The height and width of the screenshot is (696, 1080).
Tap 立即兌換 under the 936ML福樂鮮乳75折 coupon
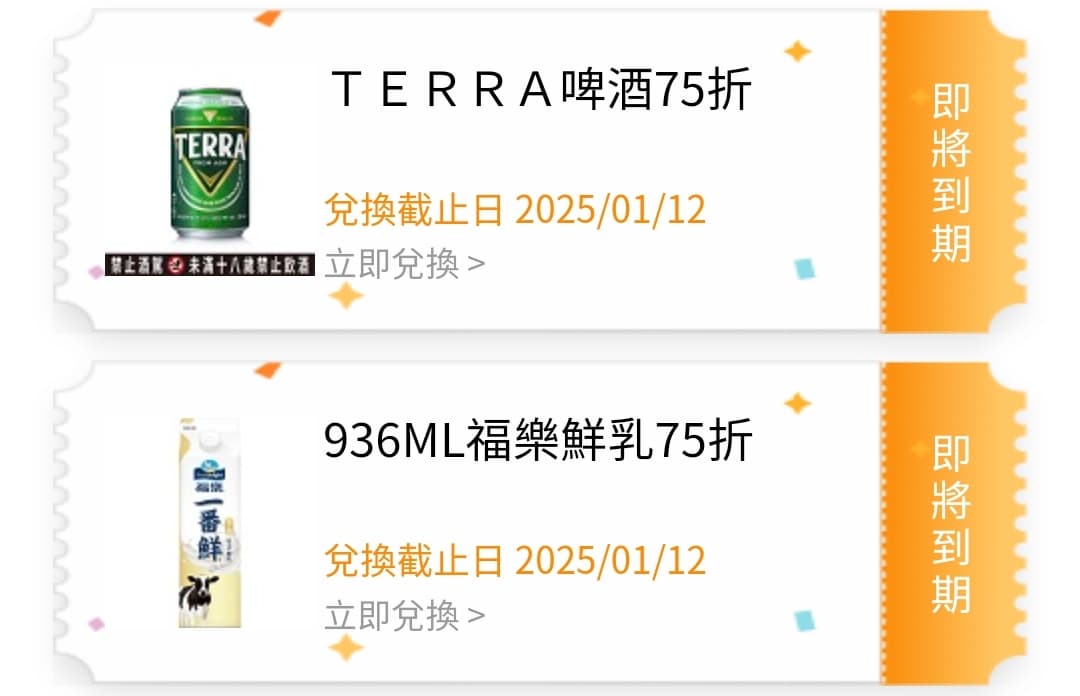click(404, 615)
